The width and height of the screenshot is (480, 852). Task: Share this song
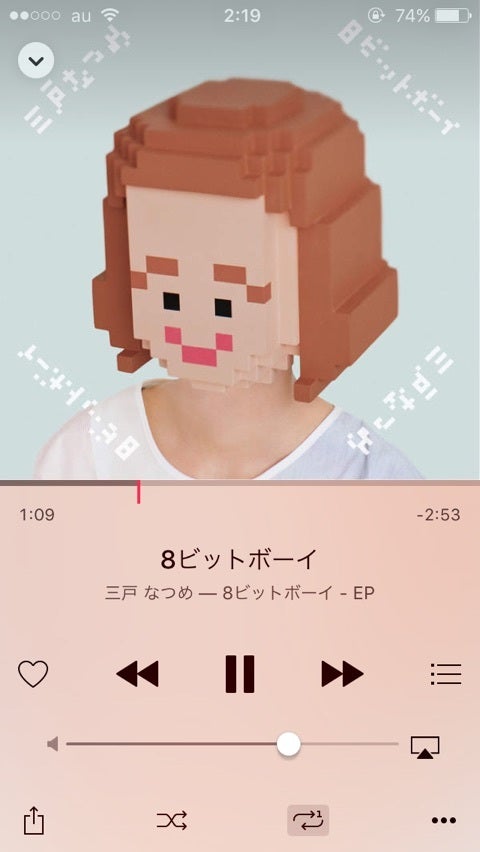pos(34,819)
